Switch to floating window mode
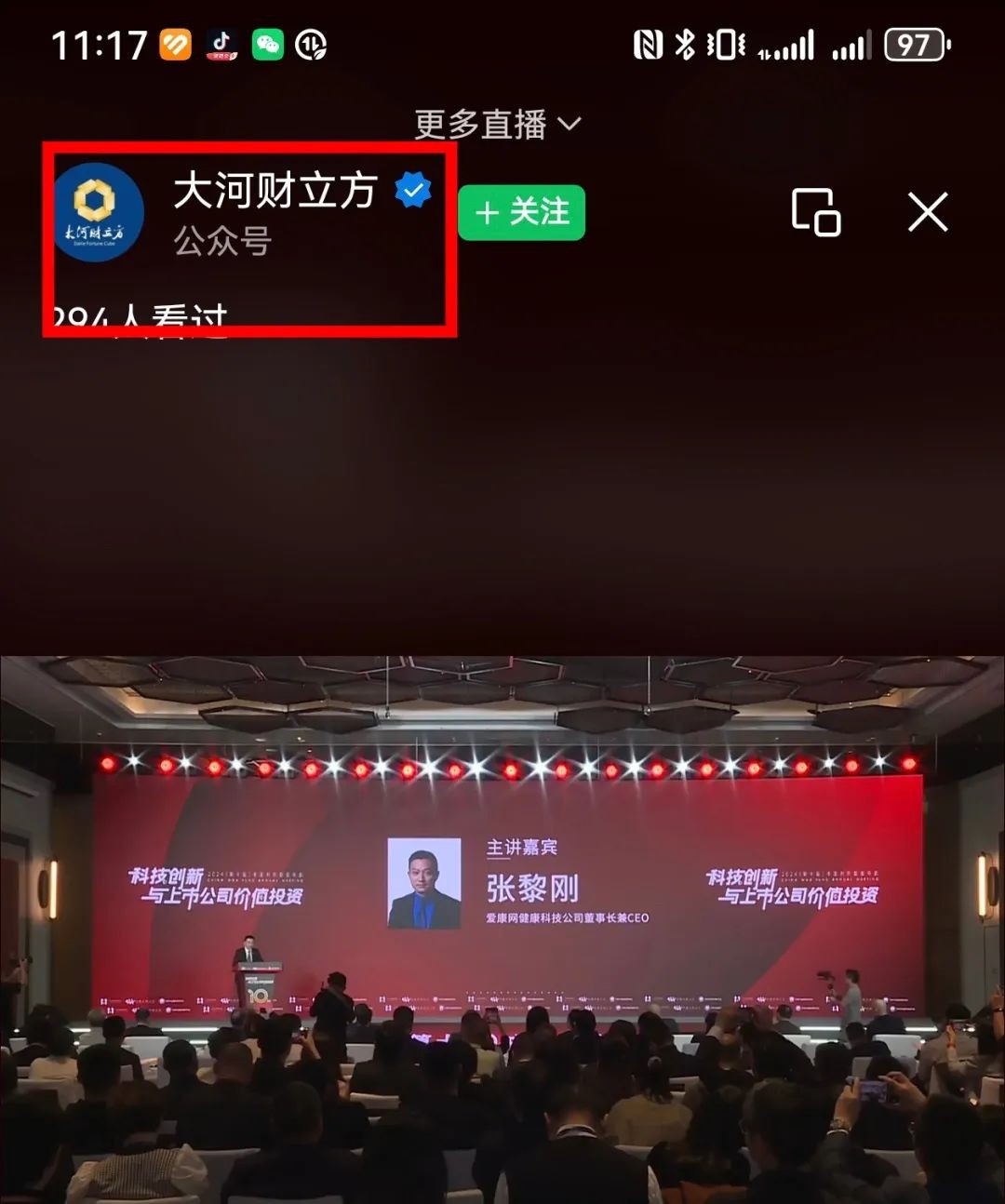The height and width of the screenshot is (1204, 1005). tap(815, 212)
